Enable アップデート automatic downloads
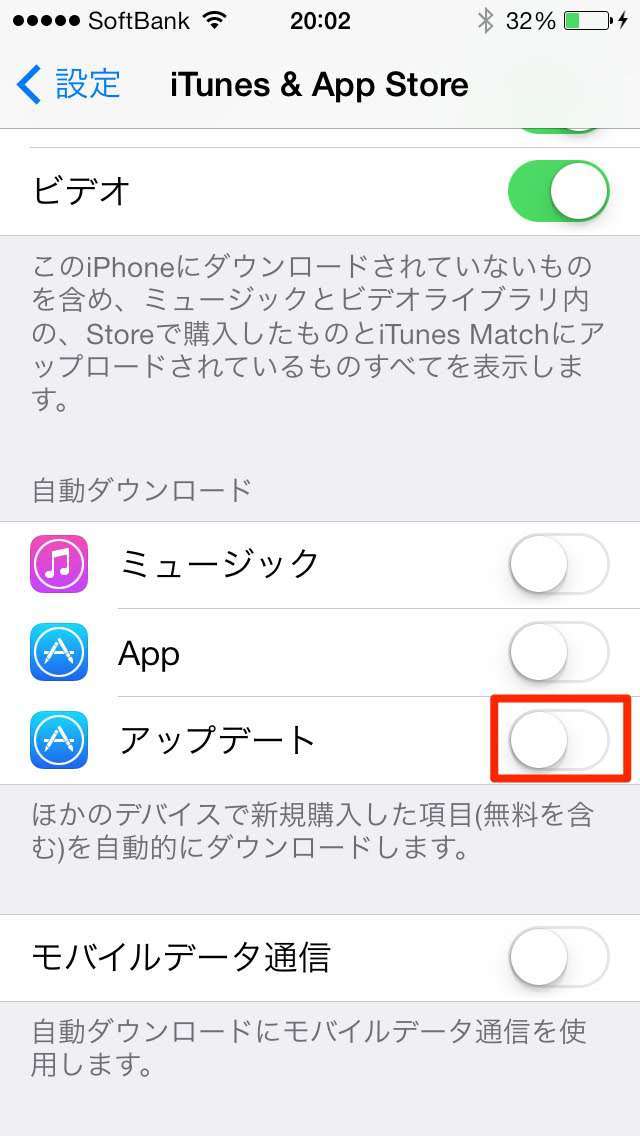640x1136 pixels. pyautogui.click(x=558, y=741)
